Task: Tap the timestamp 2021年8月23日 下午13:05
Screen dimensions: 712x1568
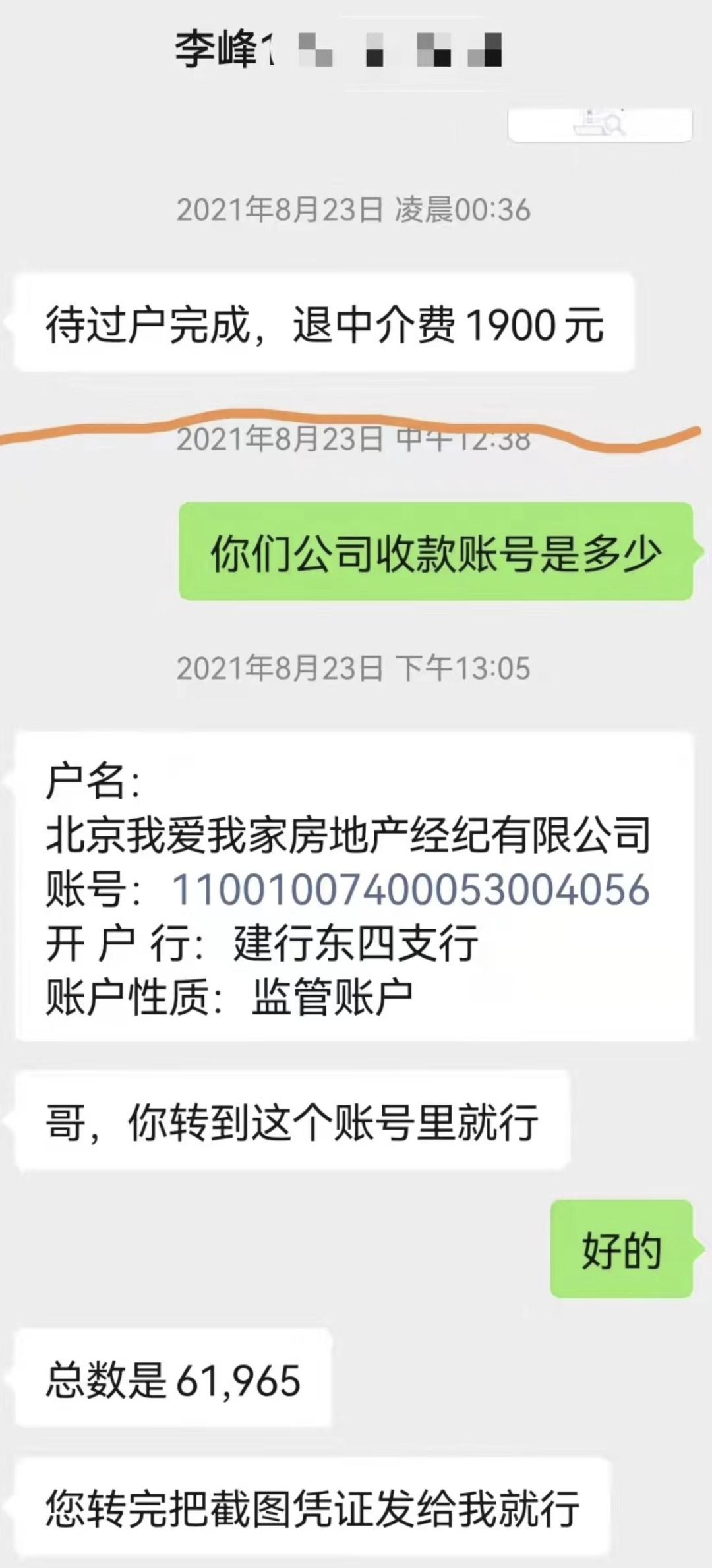Action: point(356,668)
